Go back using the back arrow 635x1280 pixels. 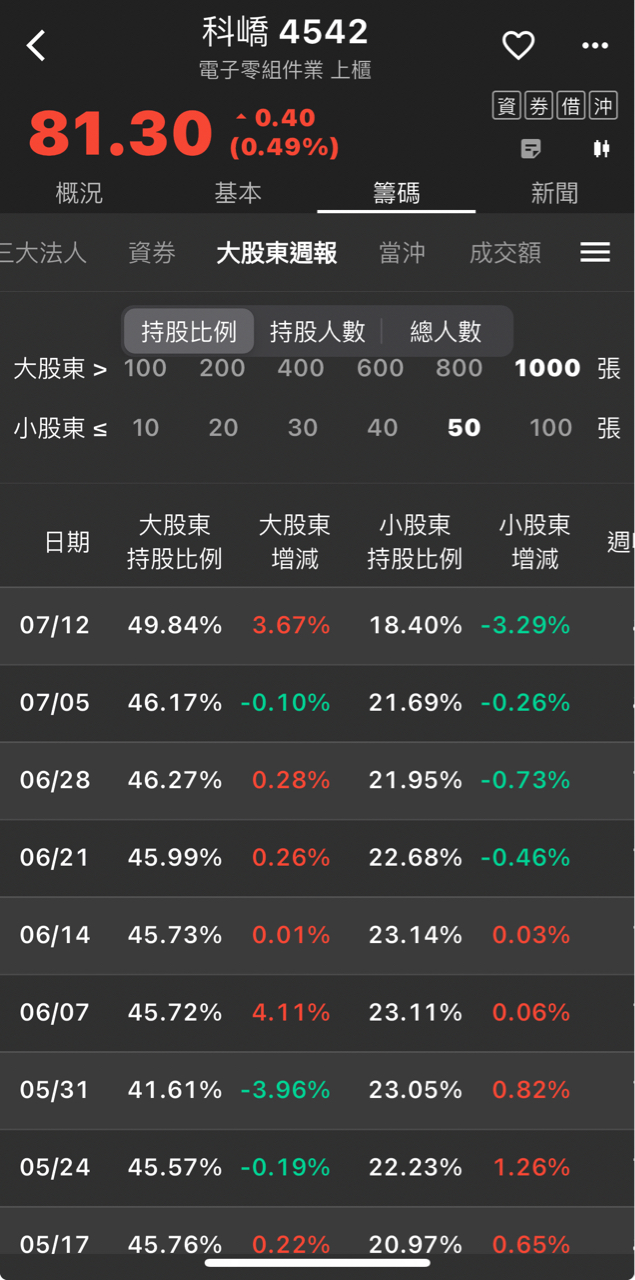coord(36,45)
